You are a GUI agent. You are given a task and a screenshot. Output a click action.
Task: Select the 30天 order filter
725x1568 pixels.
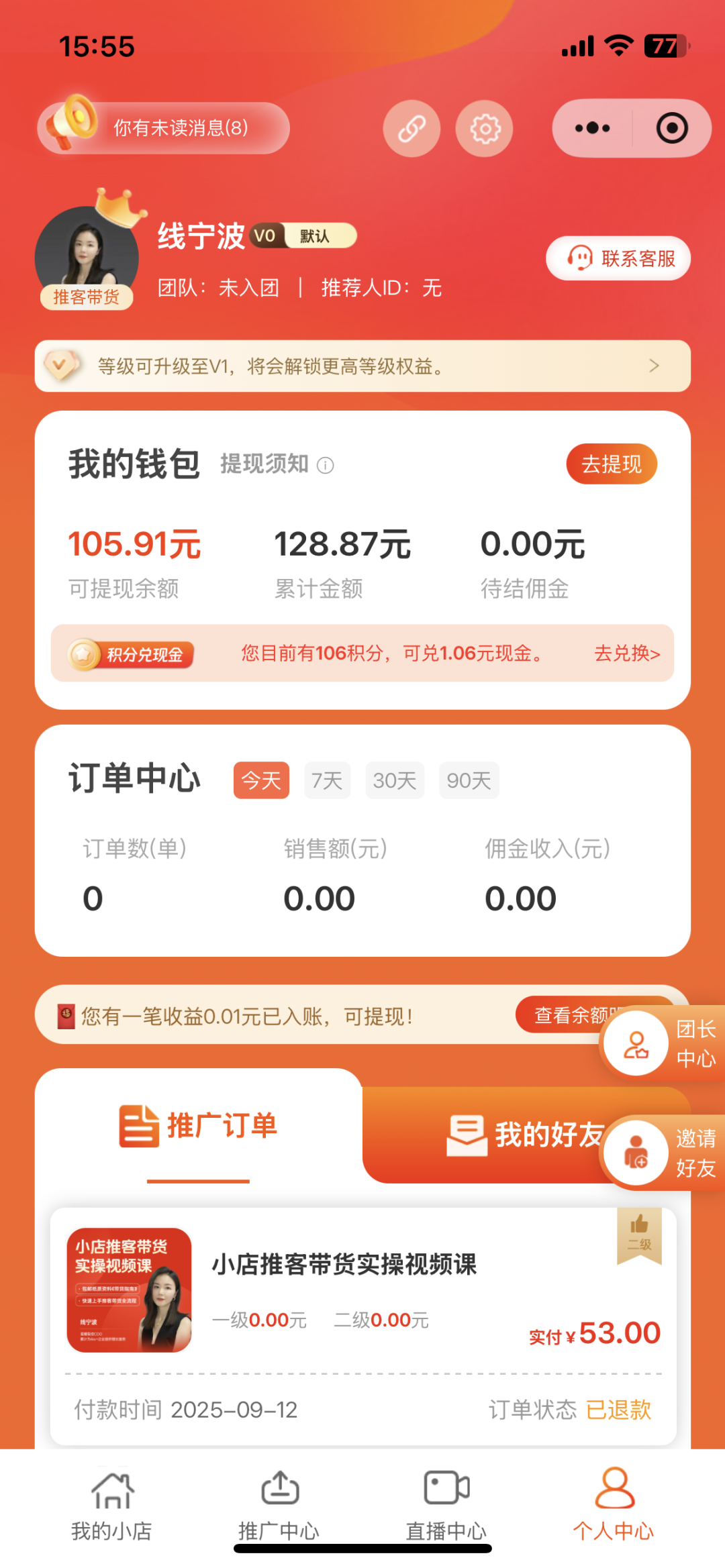click(395, 780)
